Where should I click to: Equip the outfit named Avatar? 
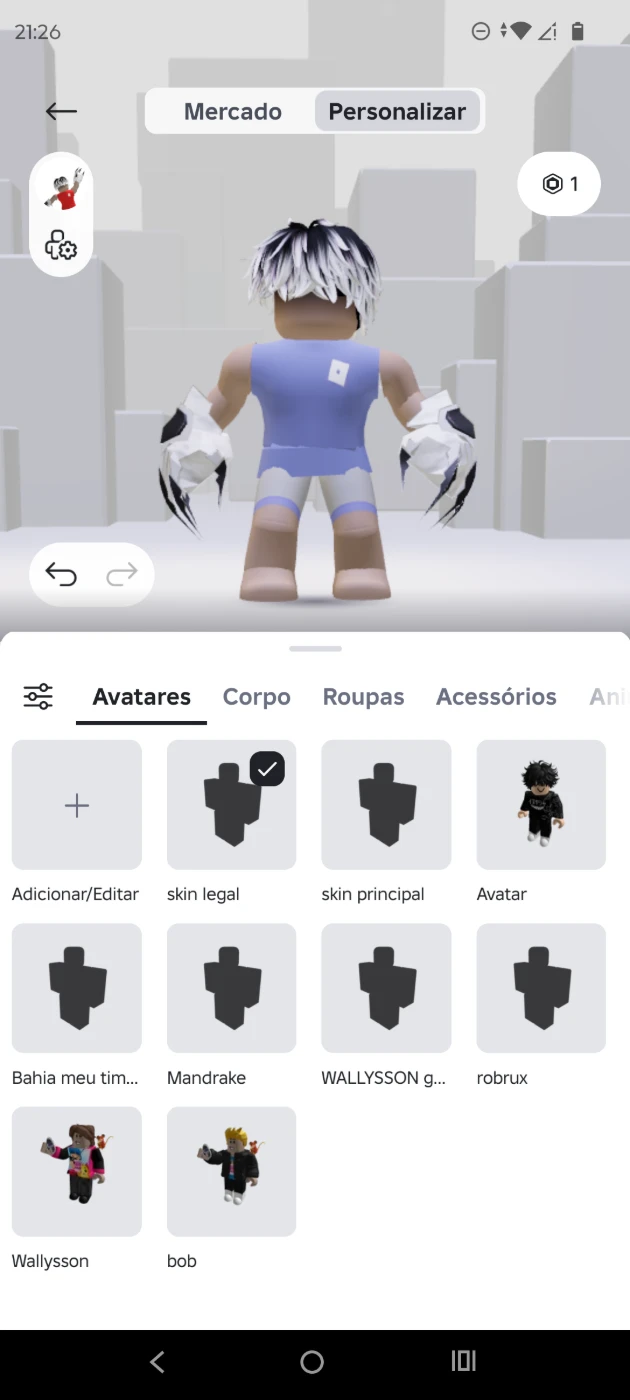[541, 805]
